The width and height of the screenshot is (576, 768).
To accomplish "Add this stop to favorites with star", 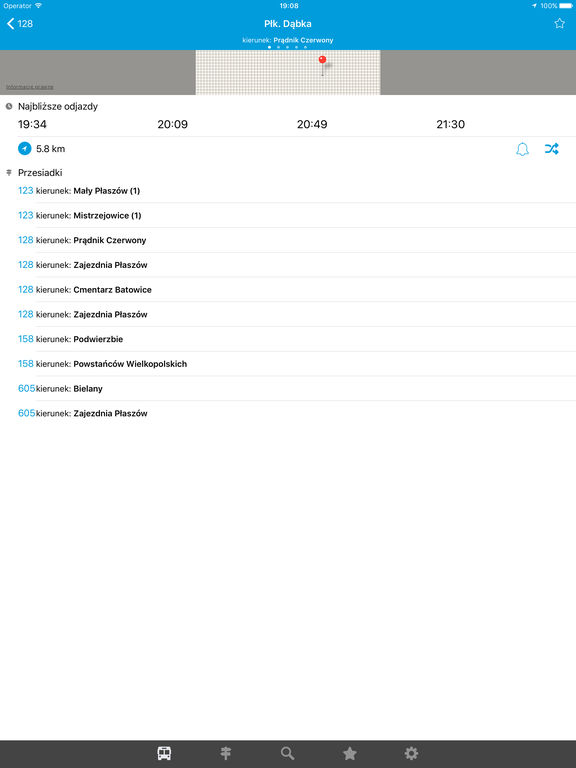I will [x=559, y=24].
